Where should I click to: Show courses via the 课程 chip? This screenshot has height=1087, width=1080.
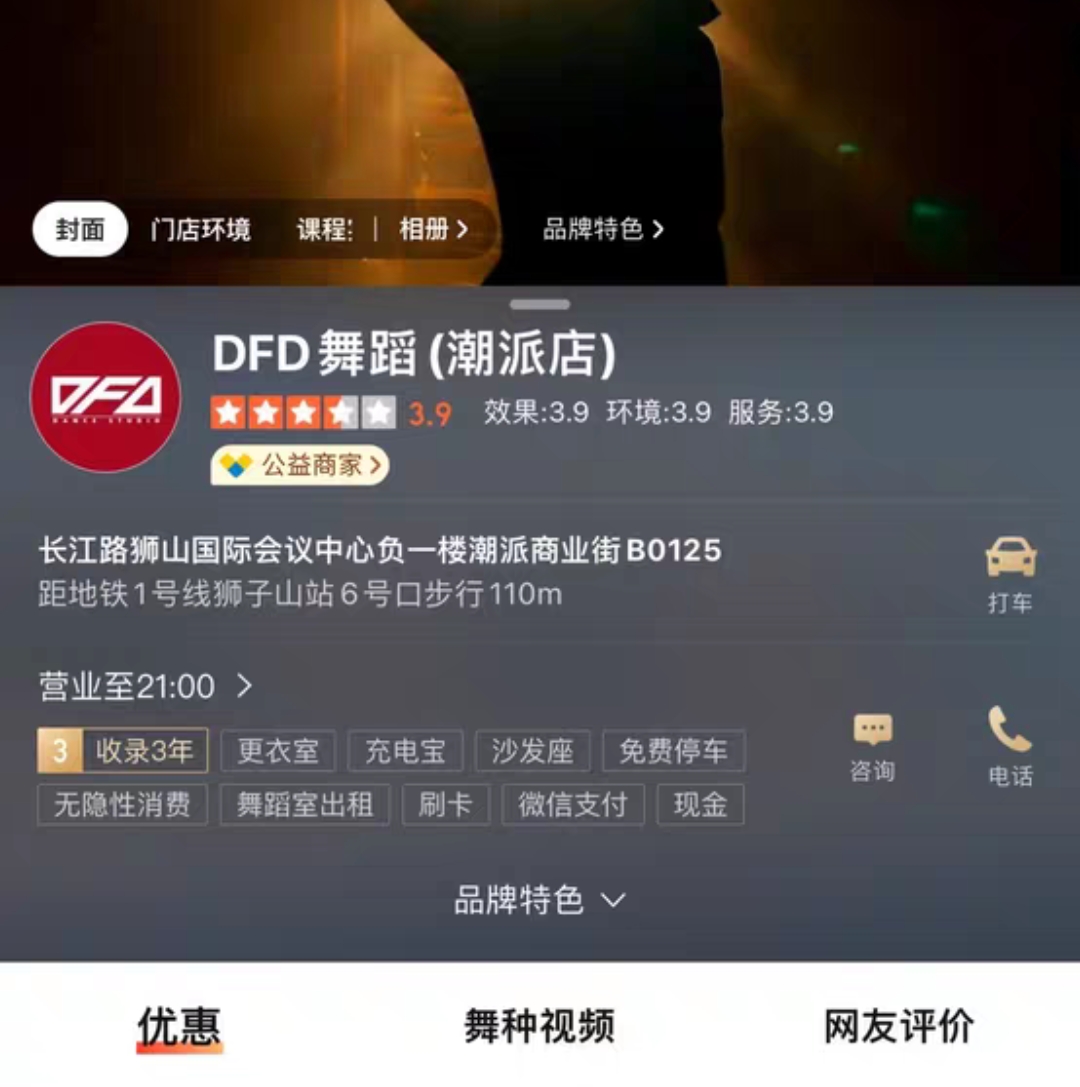tap(325, 230)
